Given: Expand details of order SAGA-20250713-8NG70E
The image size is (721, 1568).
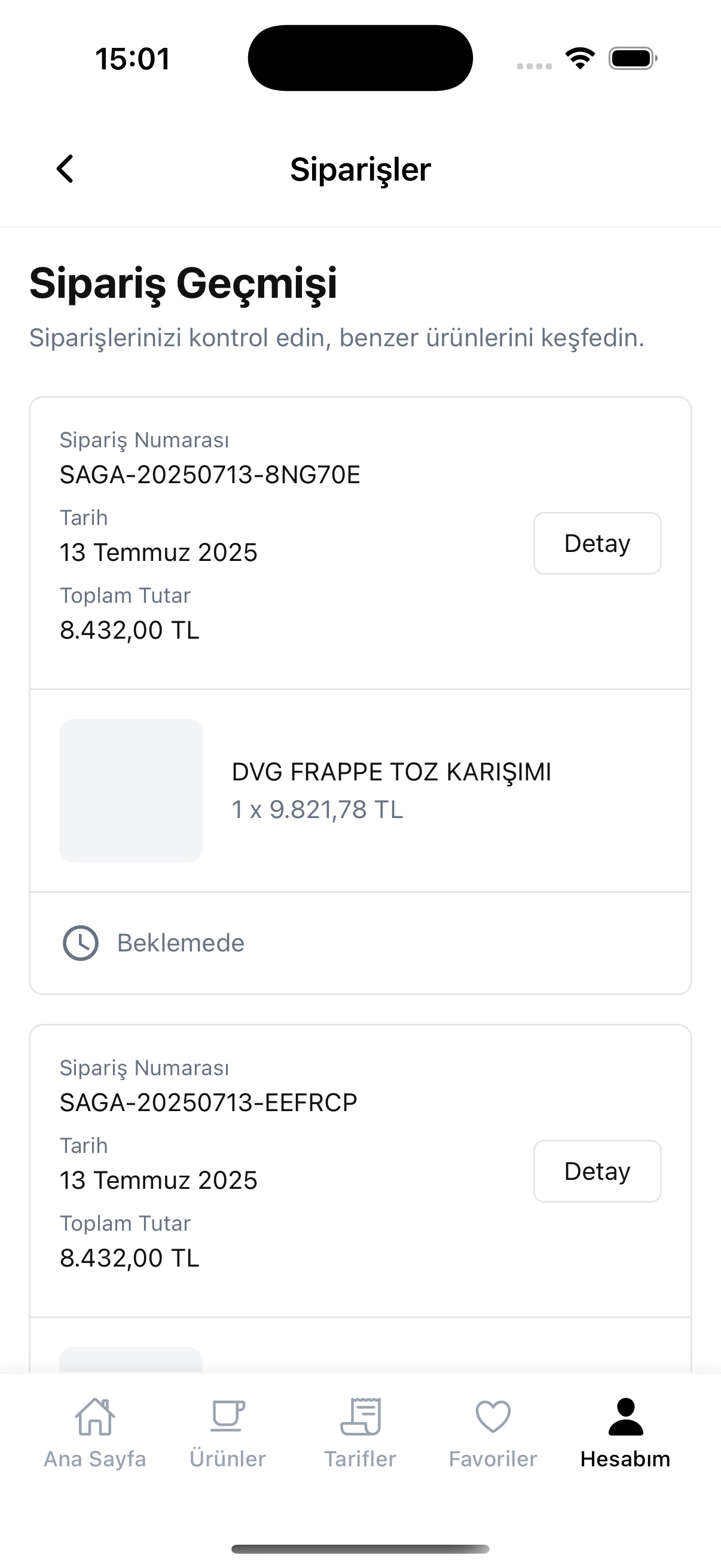Looking at the screenshot, I should click(597, 543).
